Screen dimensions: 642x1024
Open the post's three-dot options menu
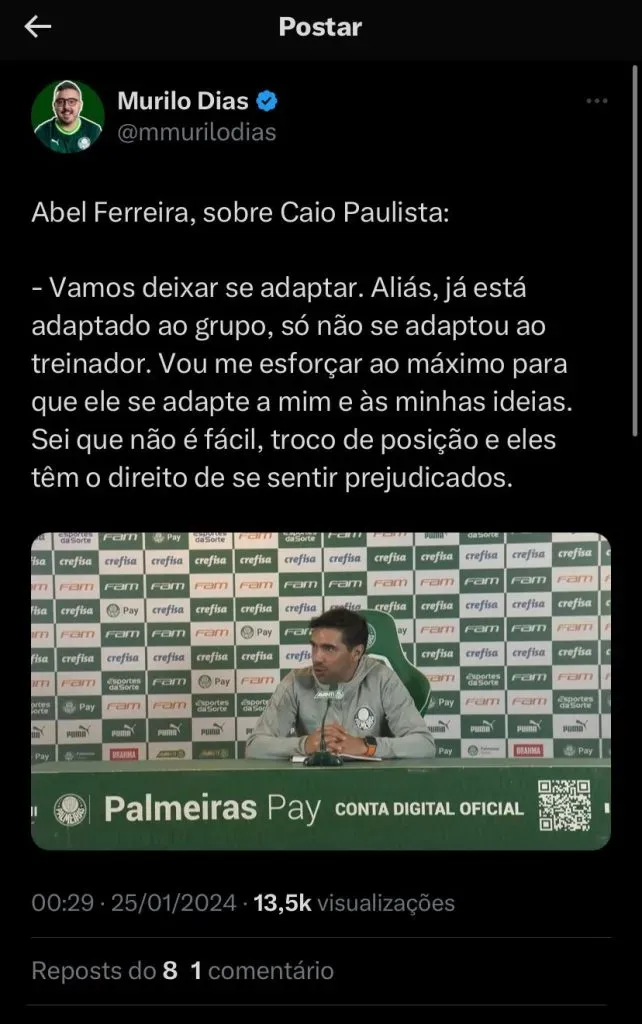(x=596, y=101)
